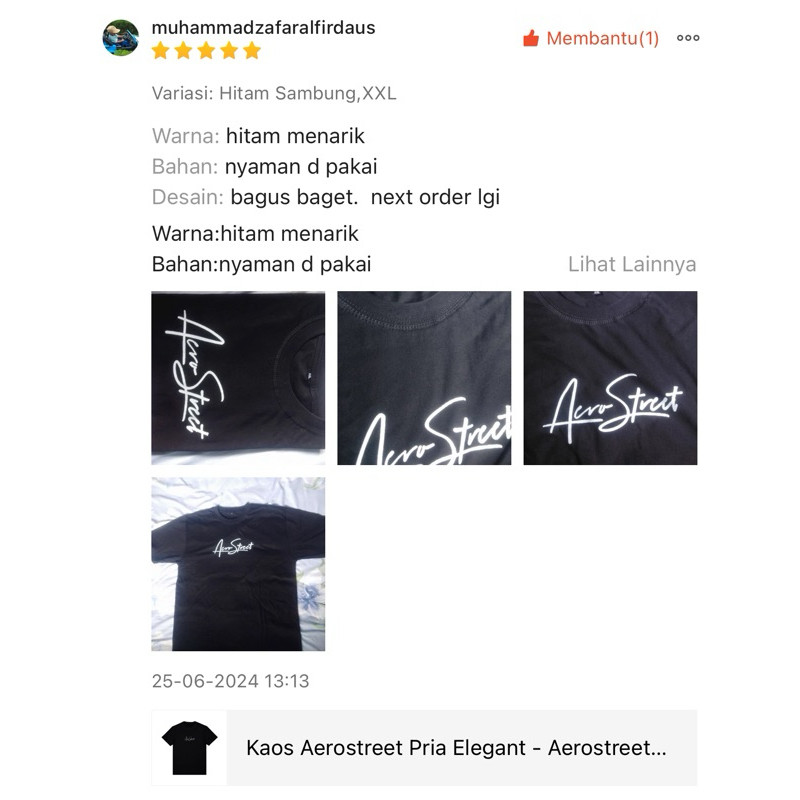Open muhammadzafaralfirdaus's profile picture
The width and height of the screenshot is (800, 800).
tap(121, 38)
